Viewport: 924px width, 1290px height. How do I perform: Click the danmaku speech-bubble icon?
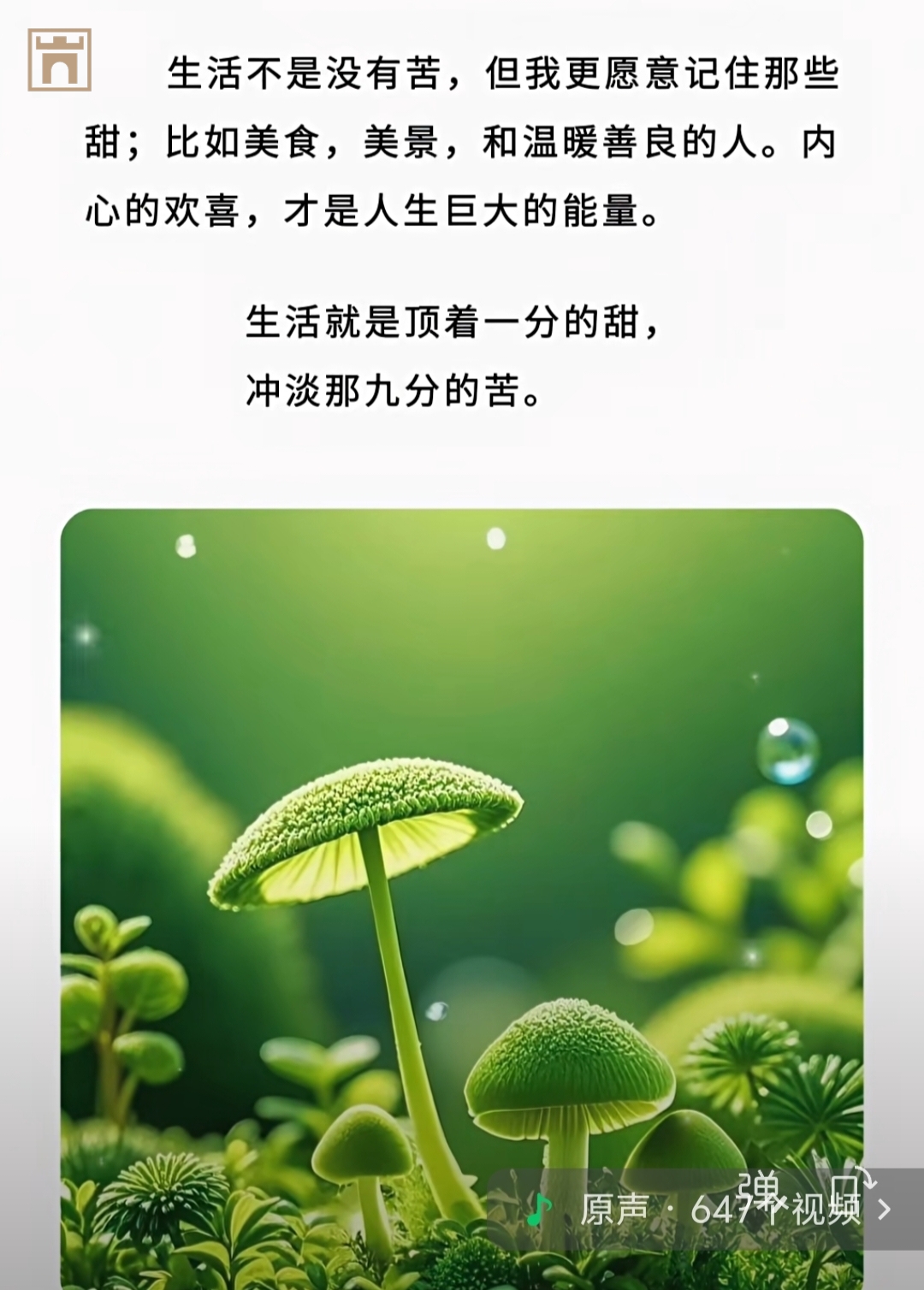[847, 1189]
